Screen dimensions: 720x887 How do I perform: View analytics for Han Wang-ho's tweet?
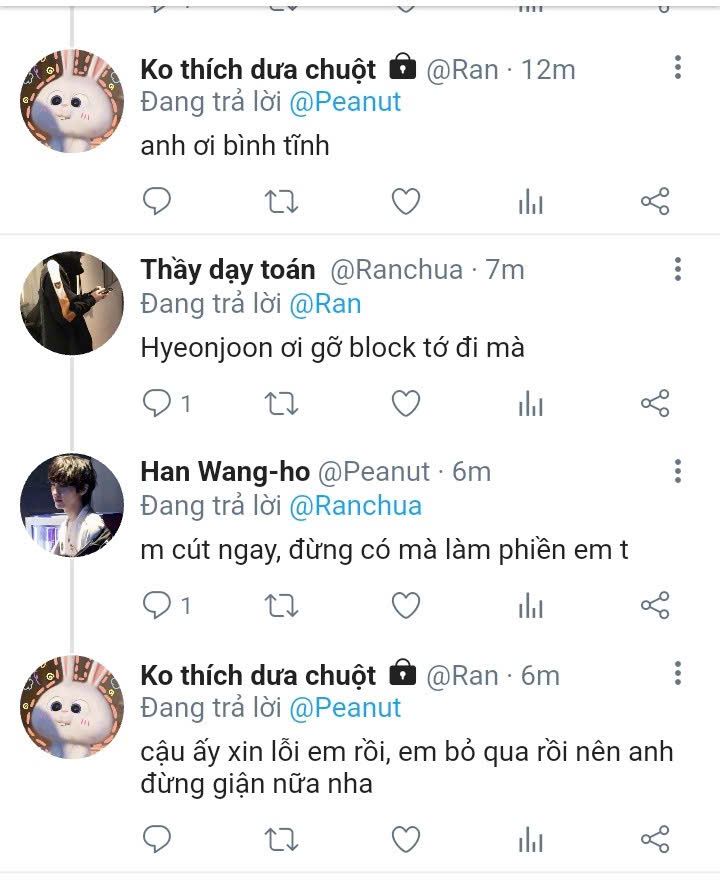(530, 605)
